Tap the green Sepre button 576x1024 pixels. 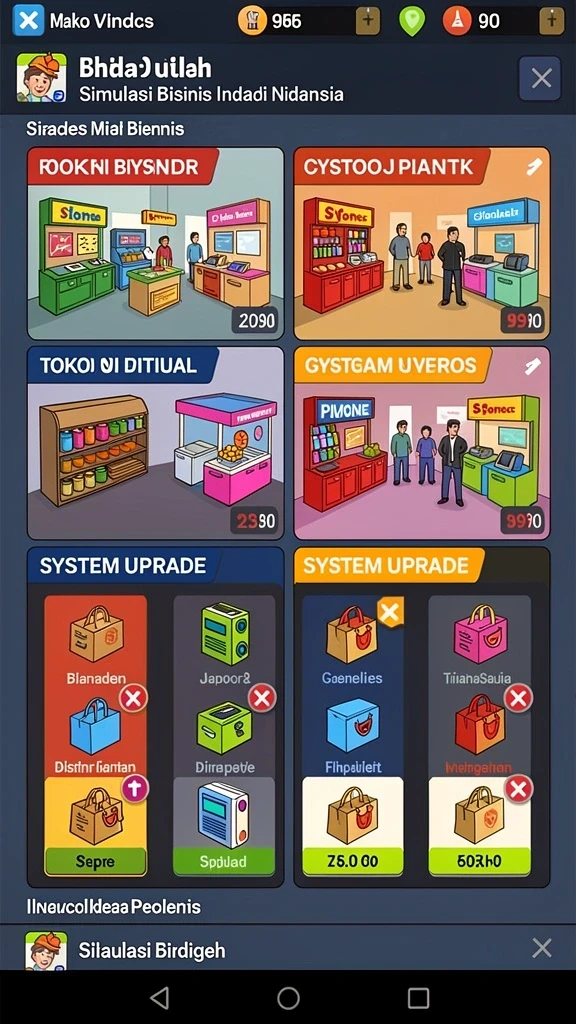coord(95,861)
